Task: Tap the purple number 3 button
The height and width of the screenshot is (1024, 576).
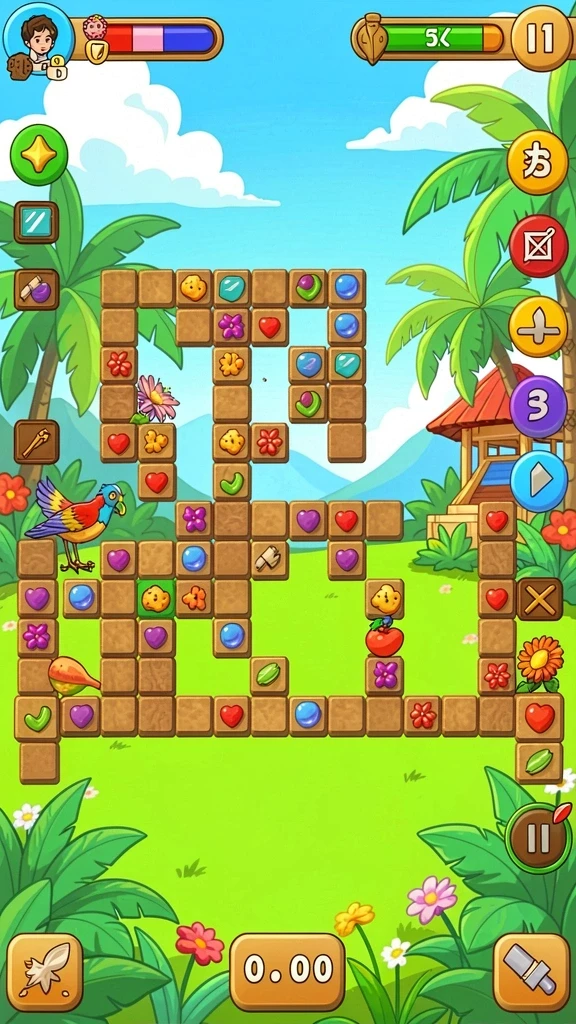Action: pyautogui.click(x=539, y=406)
